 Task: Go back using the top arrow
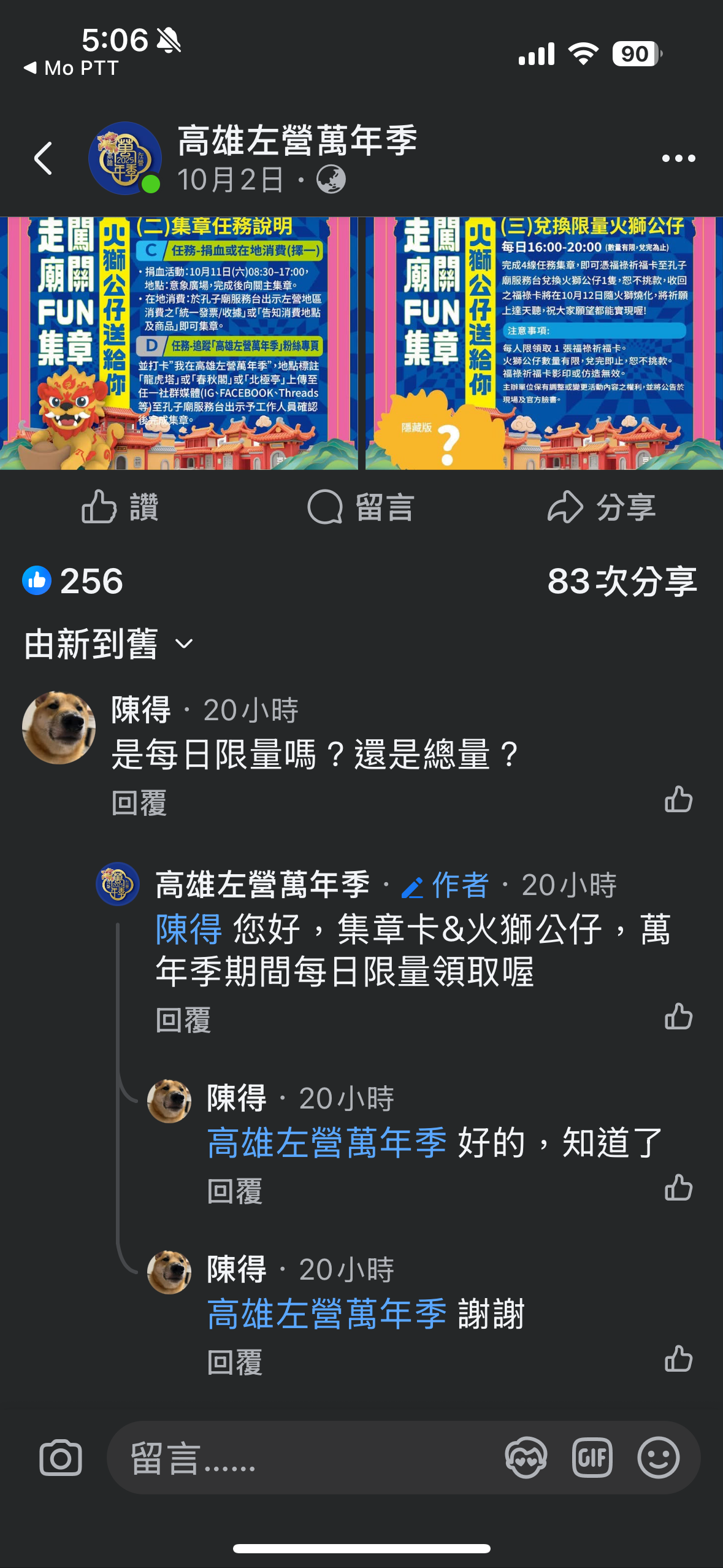click(x=43, y=158)
